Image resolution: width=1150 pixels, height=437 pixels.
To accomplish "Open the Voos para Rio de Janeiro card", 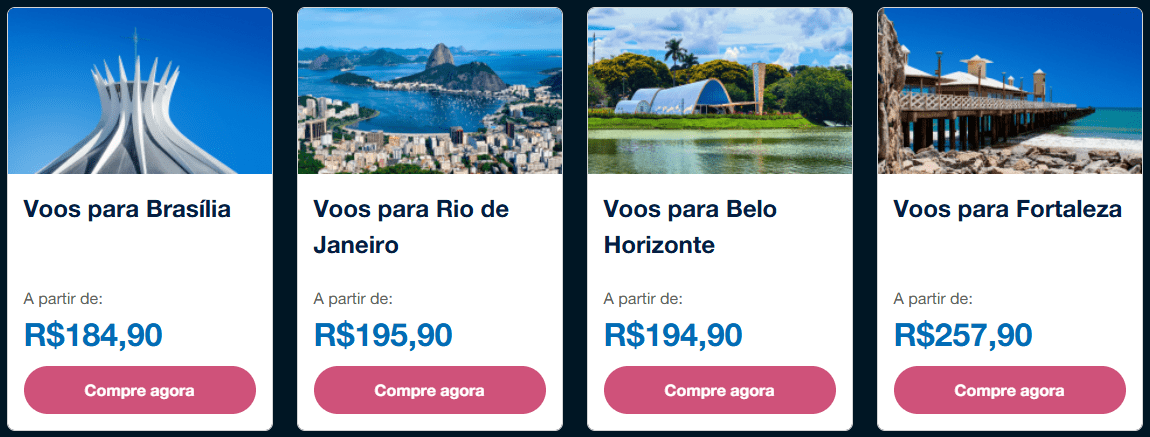I will pyautogui.click(x=411, y=226).
